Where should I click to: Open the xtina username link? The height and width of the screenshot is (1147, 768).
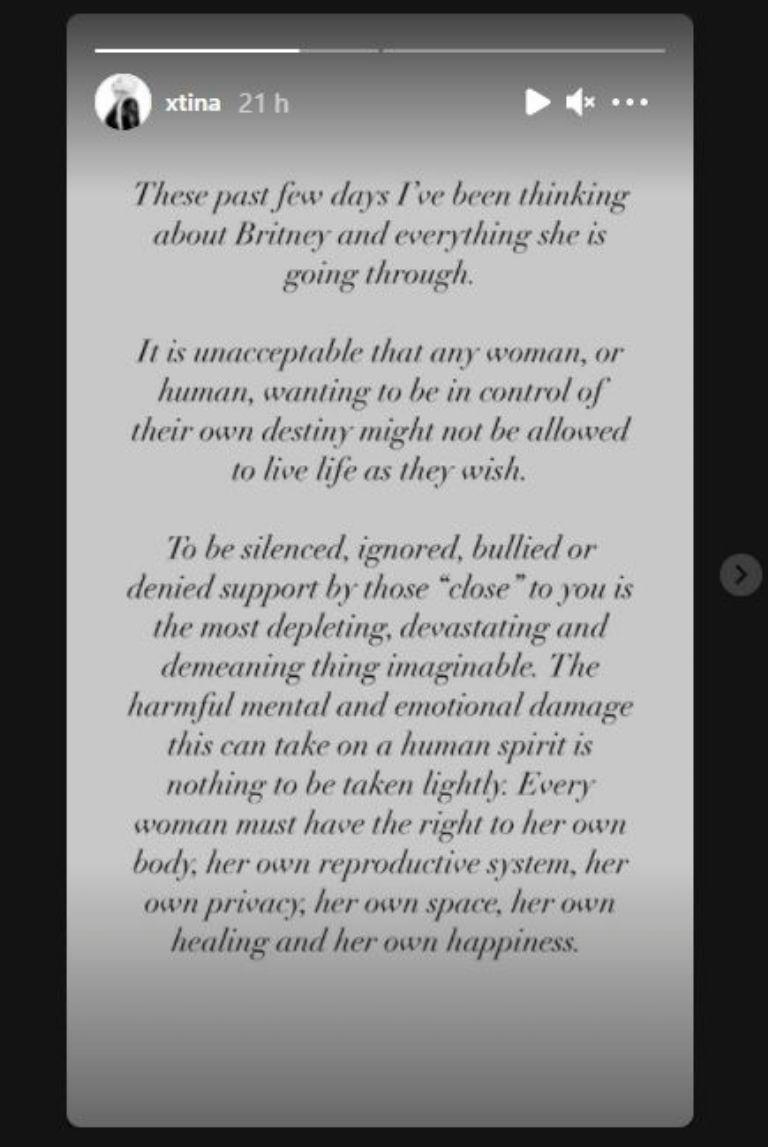click(192, 103)
